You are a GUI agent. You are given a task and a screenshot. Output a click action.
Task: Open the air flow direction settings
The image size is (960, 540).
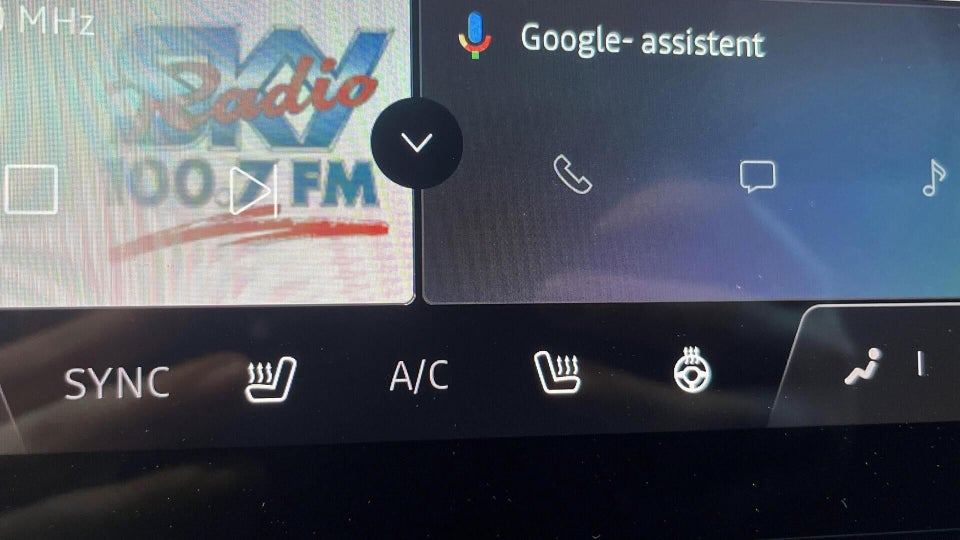pyautogui.click(x=862, y=366)
